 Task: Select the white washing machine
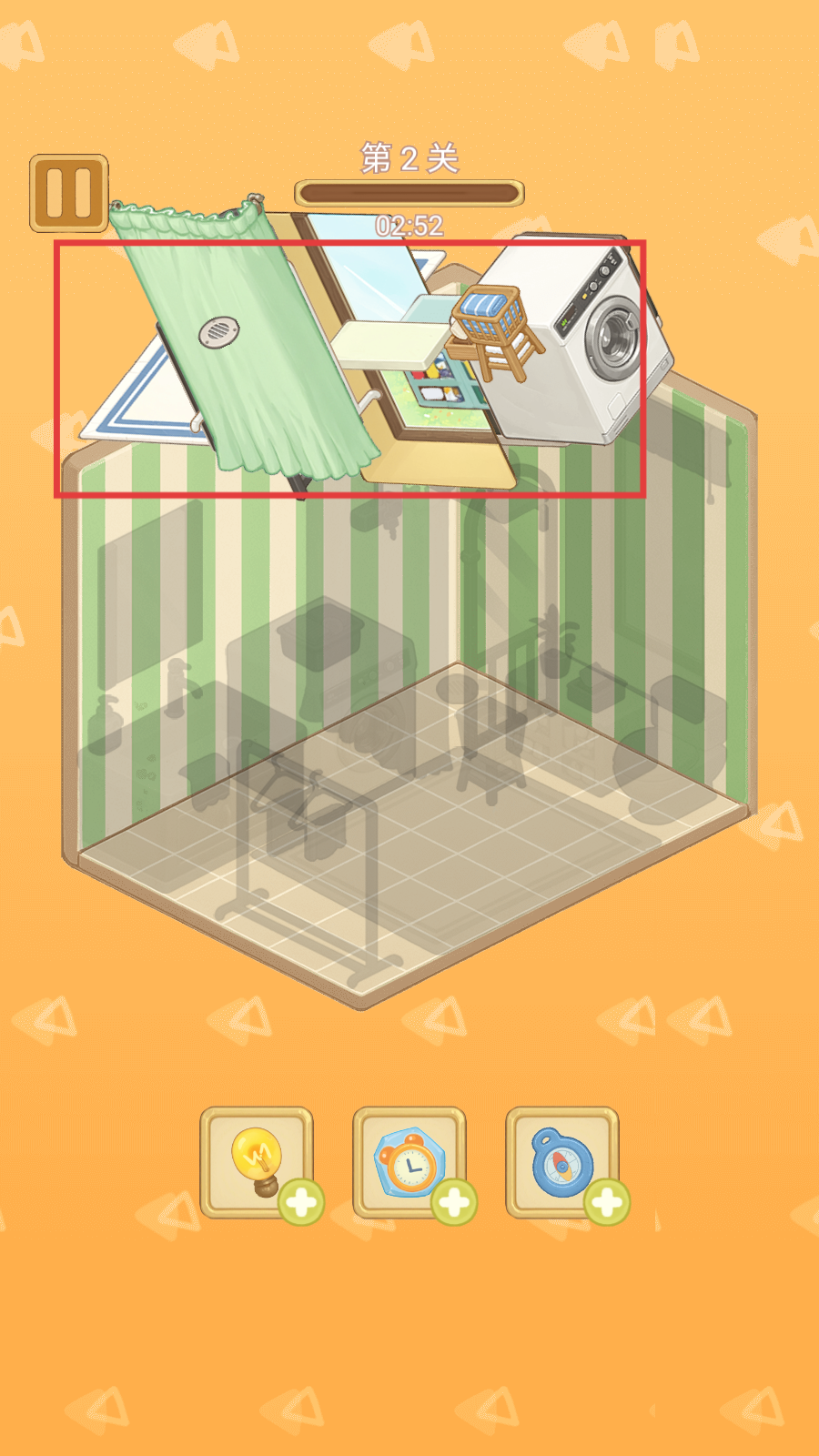(582, 346)
